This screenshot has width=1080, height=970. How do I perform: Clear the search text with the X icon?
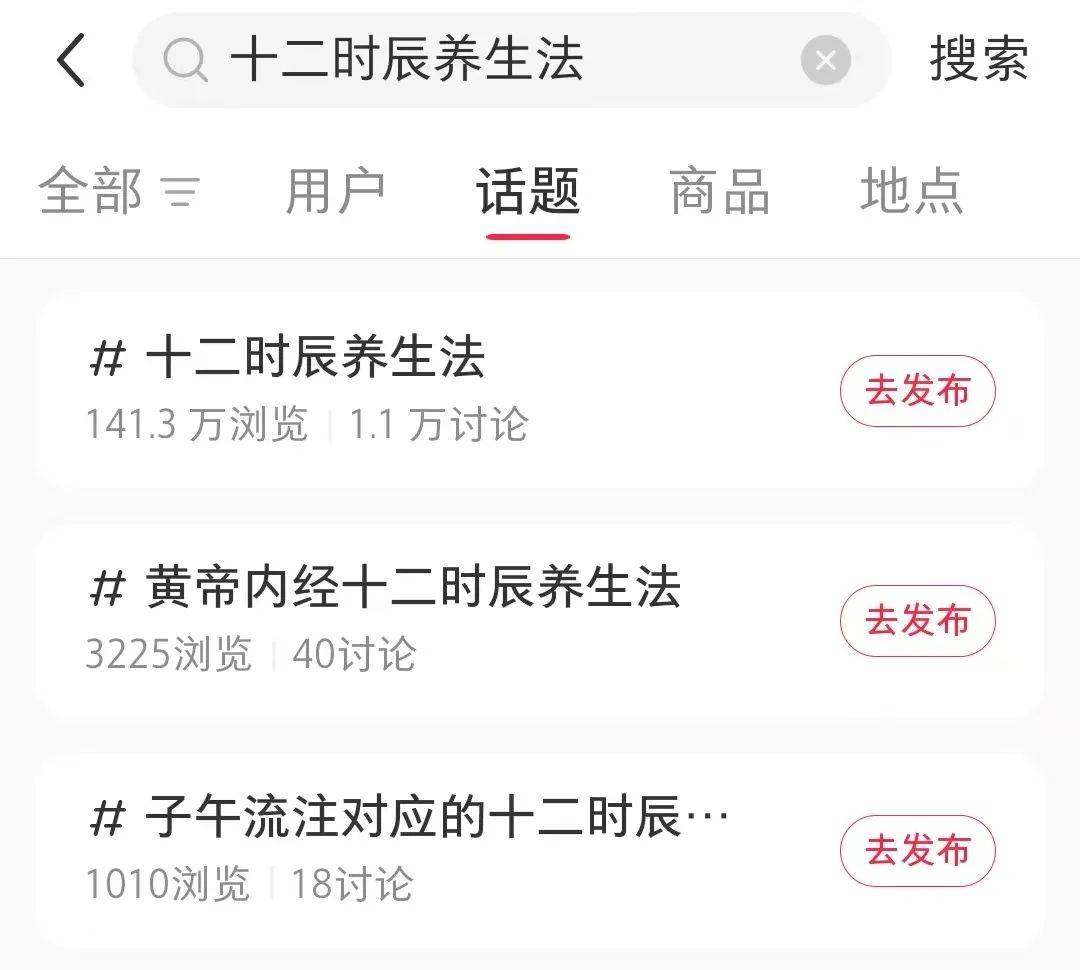click(x=826, y=61)
